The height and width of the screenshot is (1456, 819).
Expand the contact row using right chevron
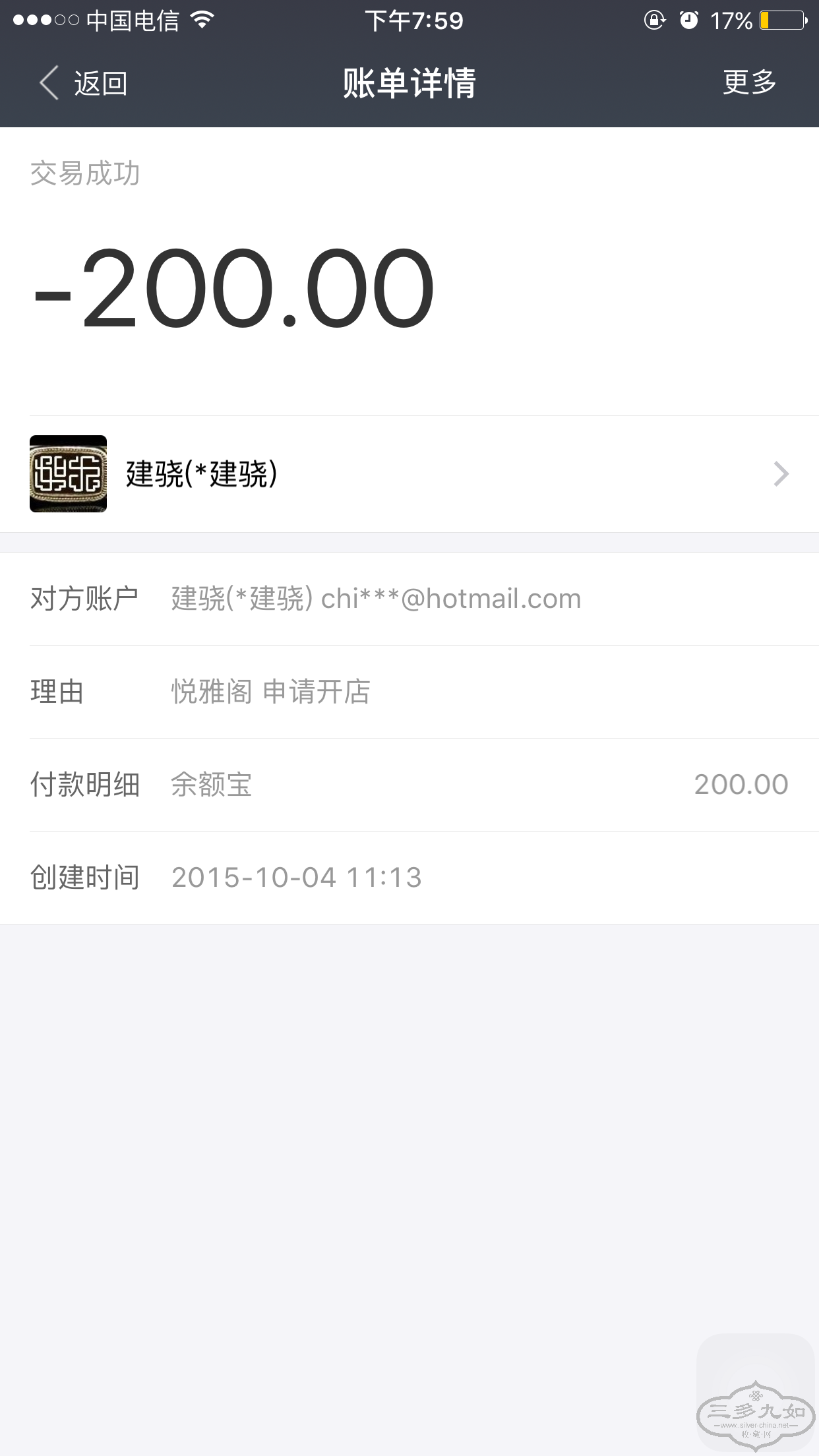point(781,473)
